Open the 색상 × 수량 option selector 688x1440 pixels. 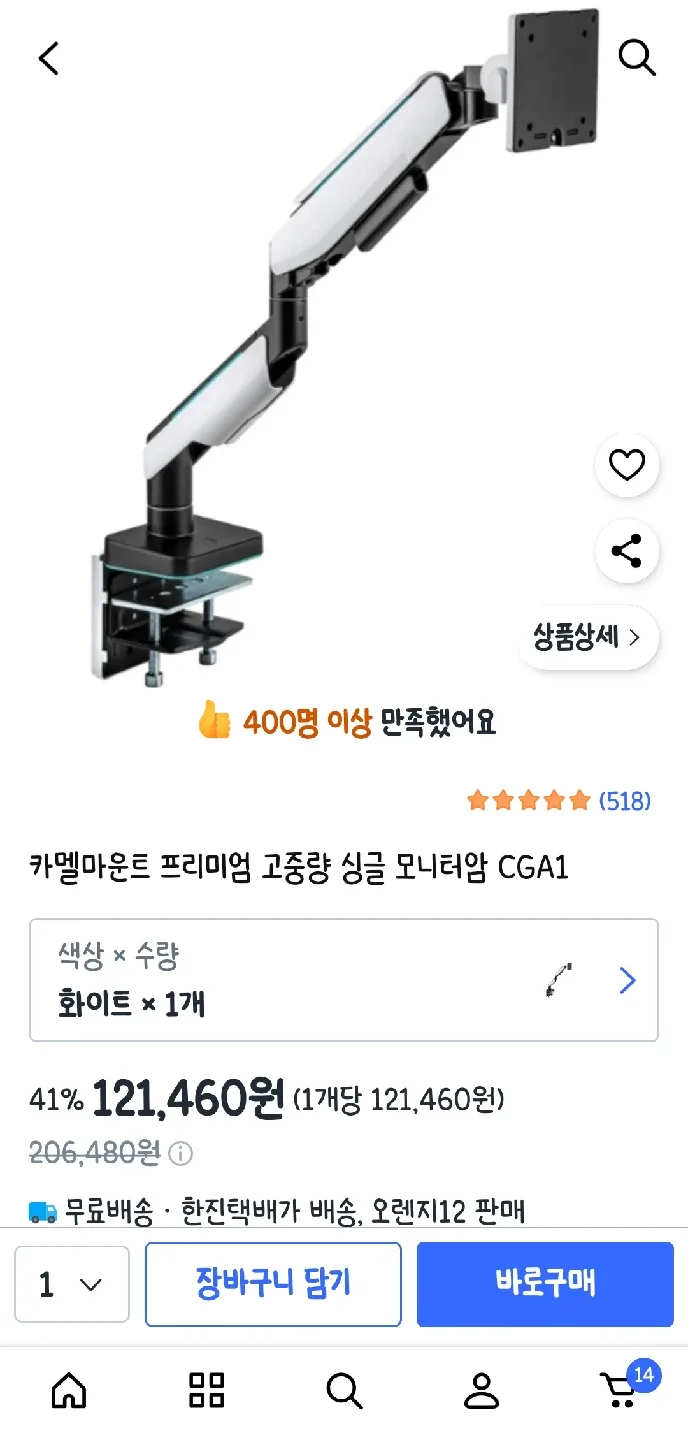coord(344,980)
